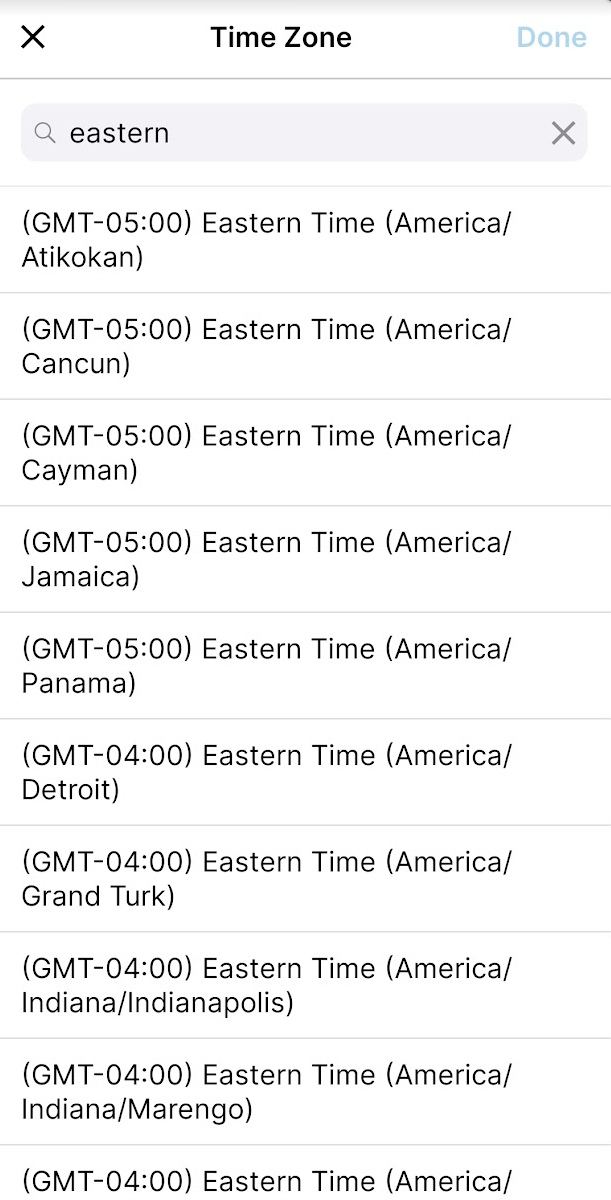Viewport: 611px width, 1200px height.
Task: Choose the America/Panama time zone
Action: [305, 666]
